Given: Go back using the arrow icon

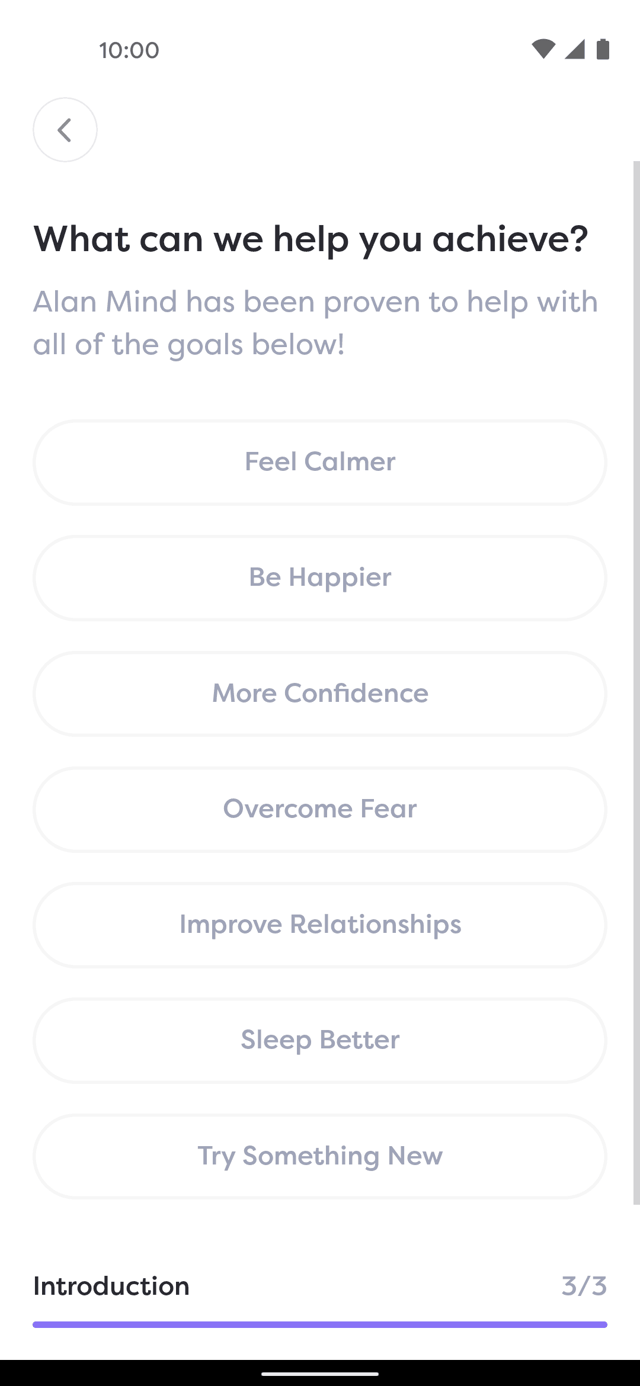Looking at the screenshot, I should click(65, 130).
